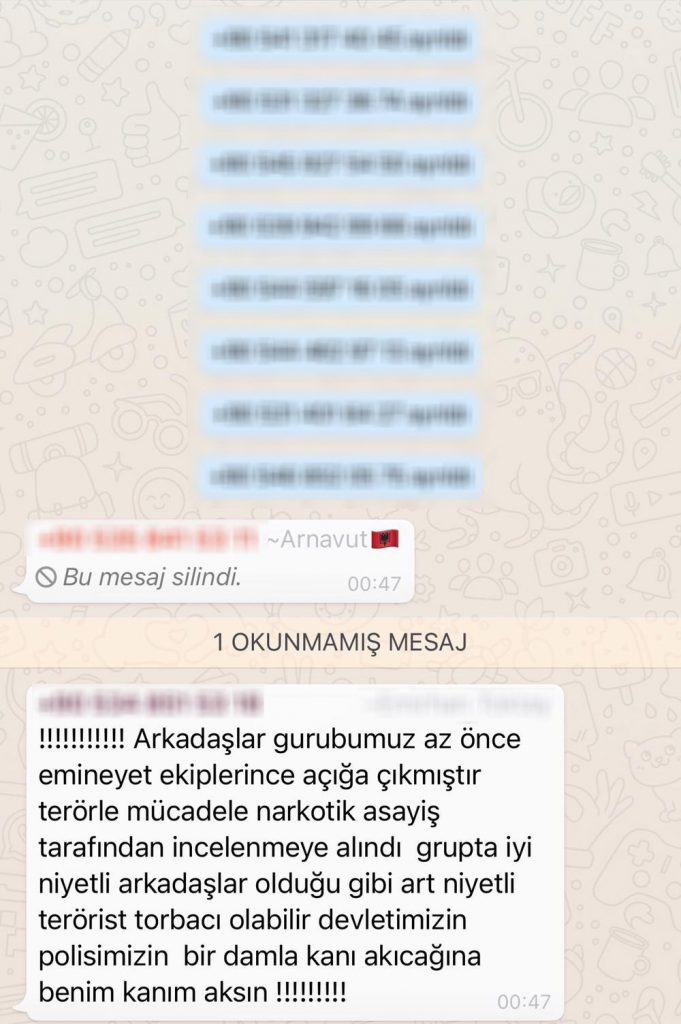Tap the sender number above the Arkadaşlar message
681x1024 pixels.
150,705
